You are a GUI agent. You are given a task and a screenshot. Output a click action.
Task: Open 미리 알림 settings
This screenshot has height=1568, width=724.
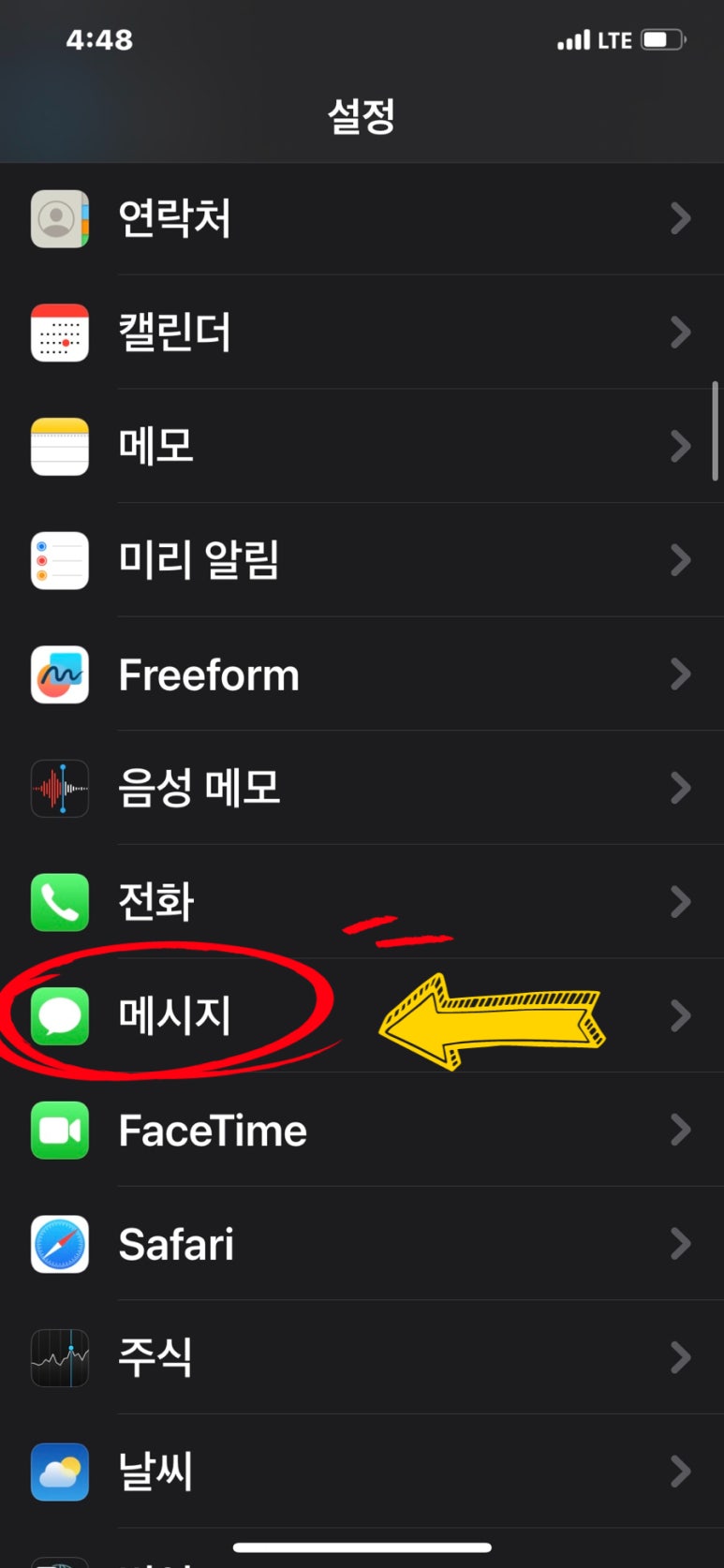(362, 560)
